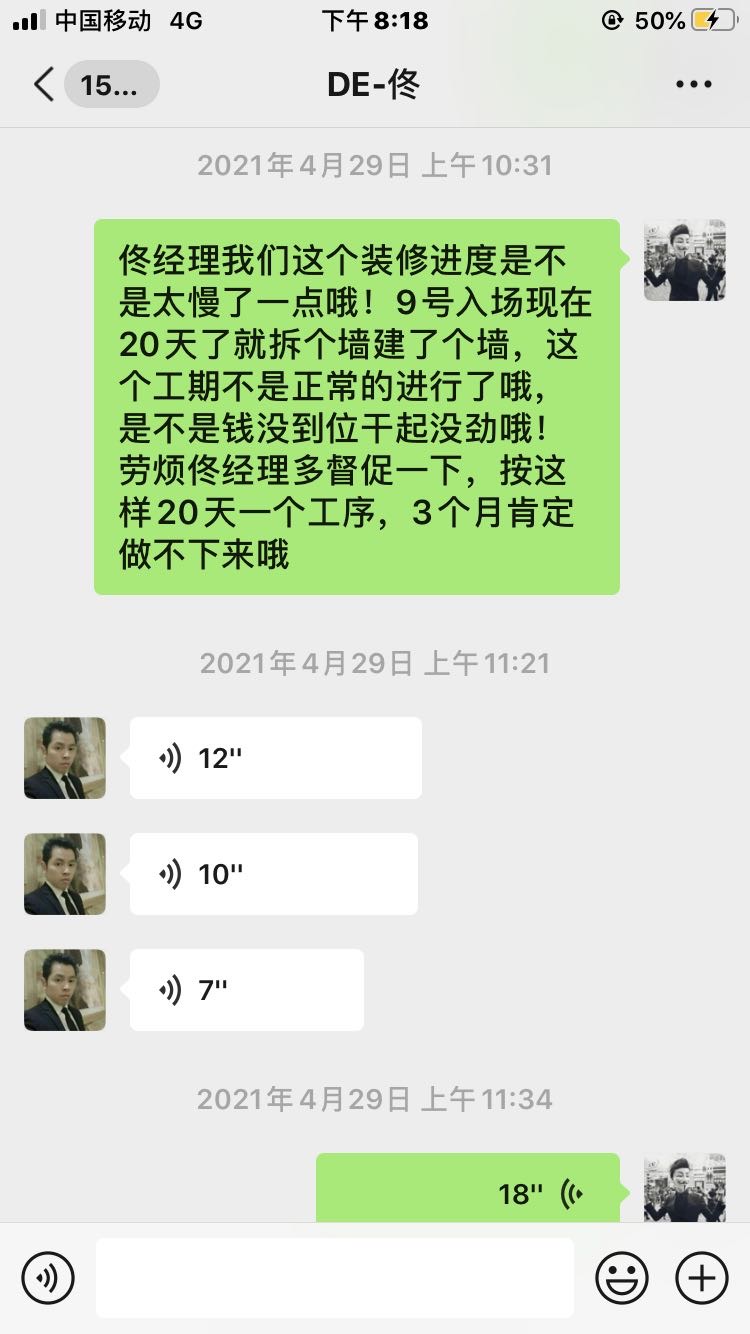Play the 12-second voice message
Viewport: 750px width, 1334px height.
(x=275, y=758)
